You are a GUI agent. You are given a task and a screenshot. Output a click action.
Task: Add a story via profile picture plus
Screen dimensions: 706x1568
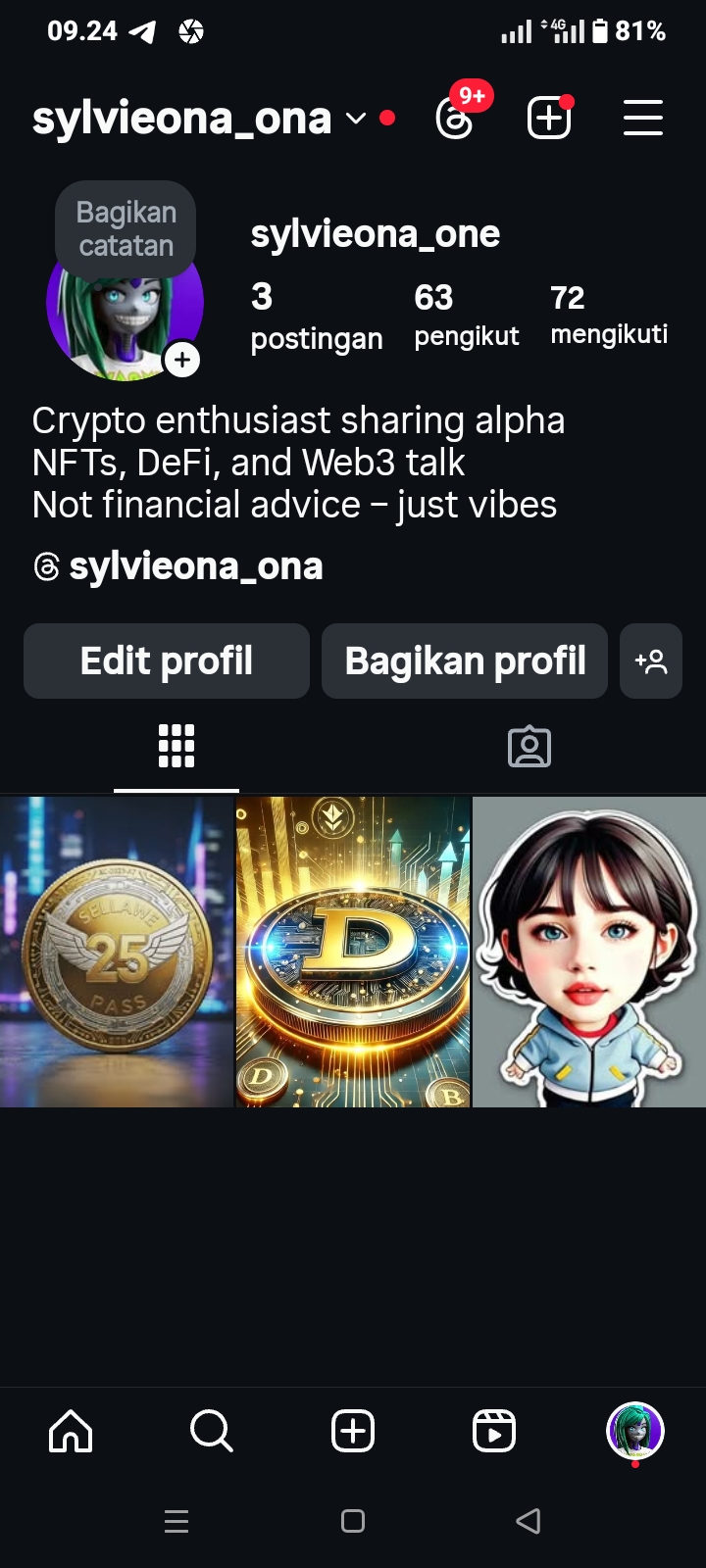[182, 360]
